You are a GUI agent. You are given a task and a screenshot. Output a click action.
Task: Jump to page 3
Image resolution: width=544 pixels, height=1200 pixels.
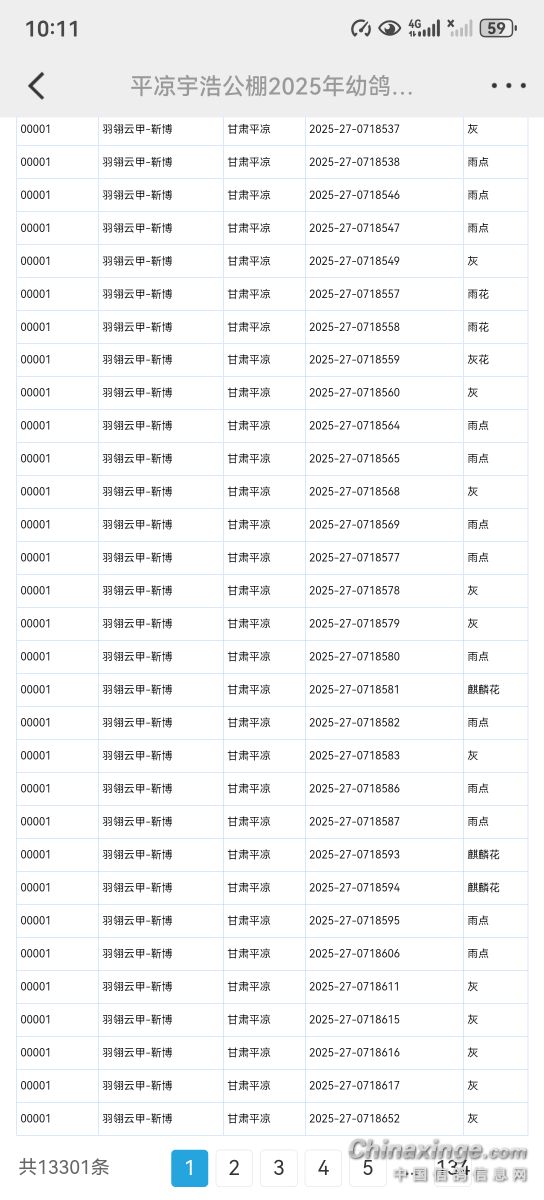pos(279,1167)
